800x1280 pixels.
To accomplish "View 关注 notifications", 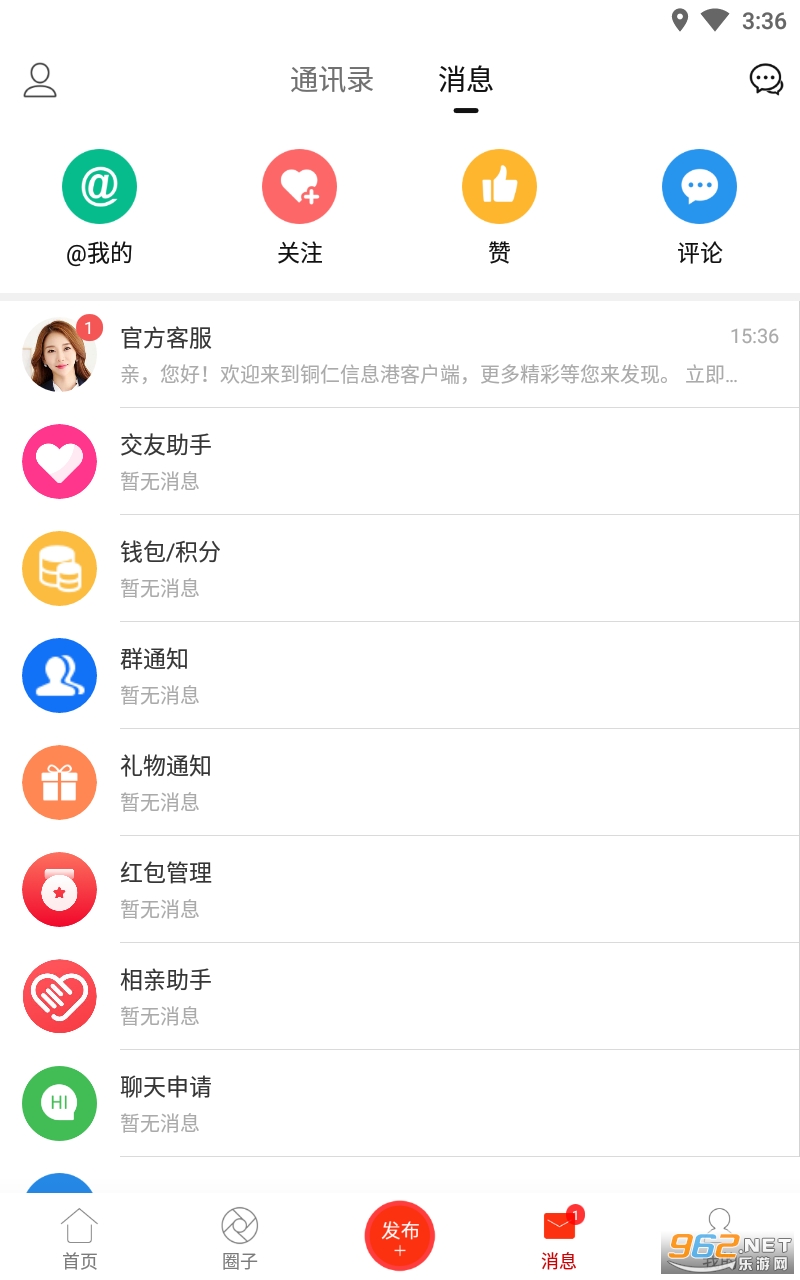I will point(299,207).
